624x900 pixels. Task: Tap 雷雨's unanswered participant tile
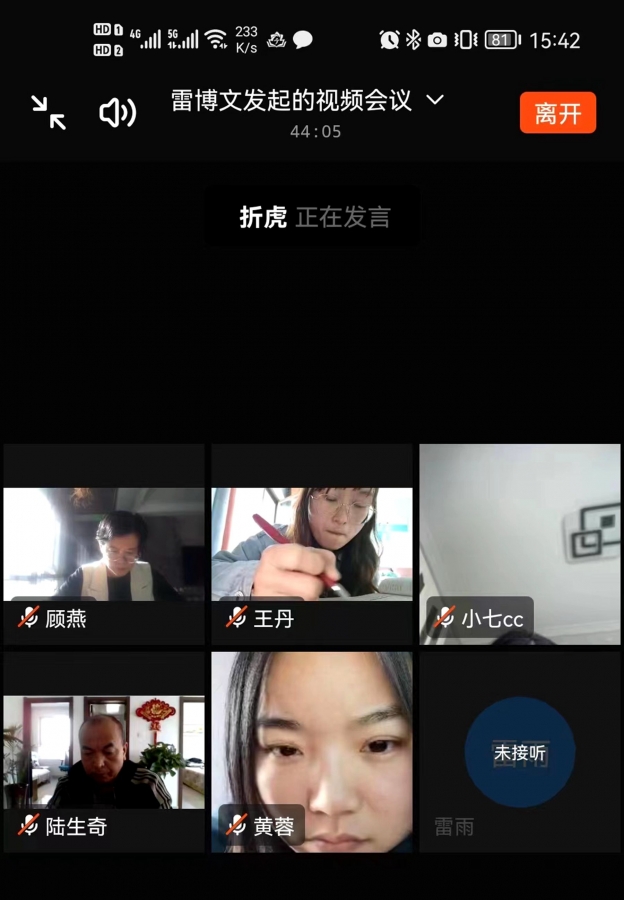[519, 752]
